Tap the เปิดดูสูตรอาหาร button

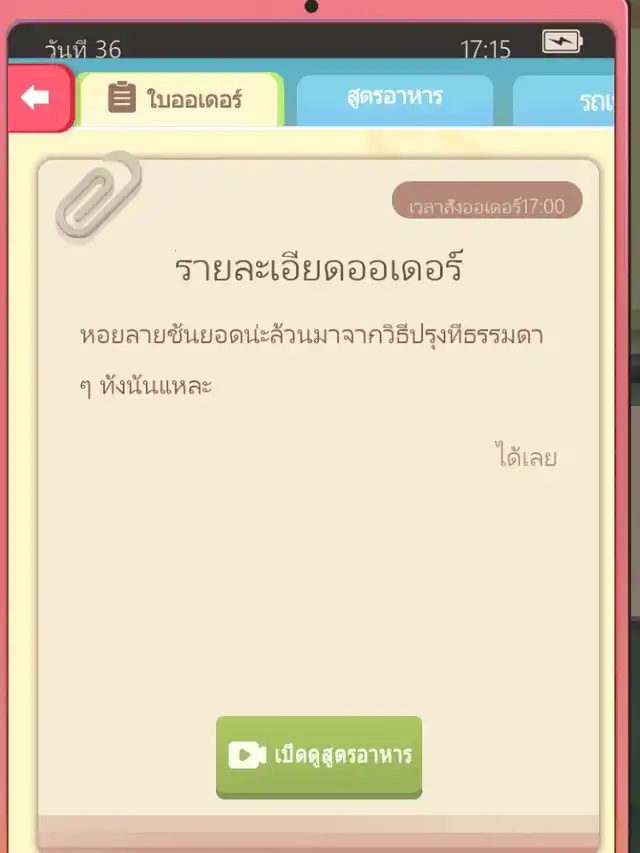click(x=319, y=757)
